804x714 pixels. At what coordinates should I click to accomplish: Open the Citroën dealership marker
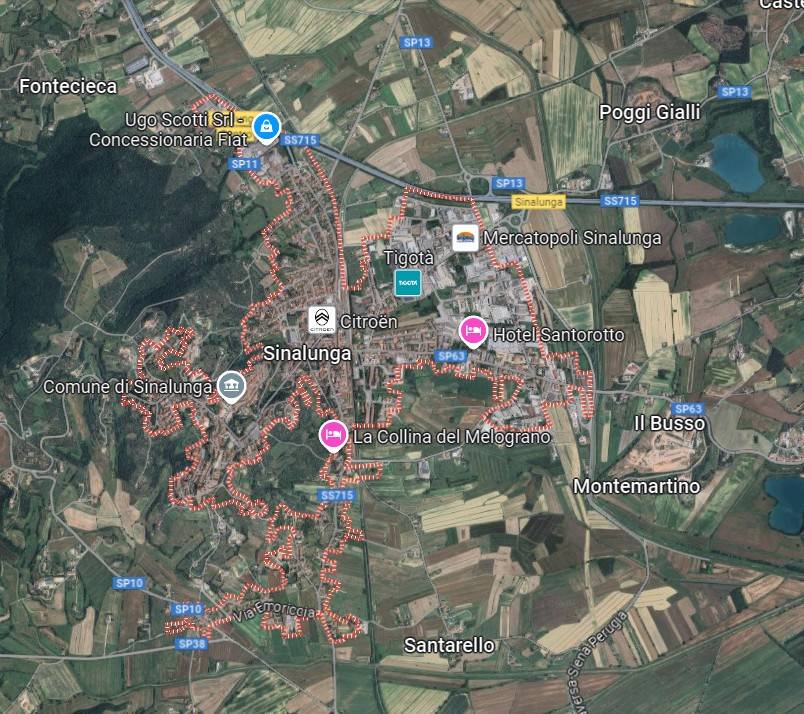(x=322, y=320)
